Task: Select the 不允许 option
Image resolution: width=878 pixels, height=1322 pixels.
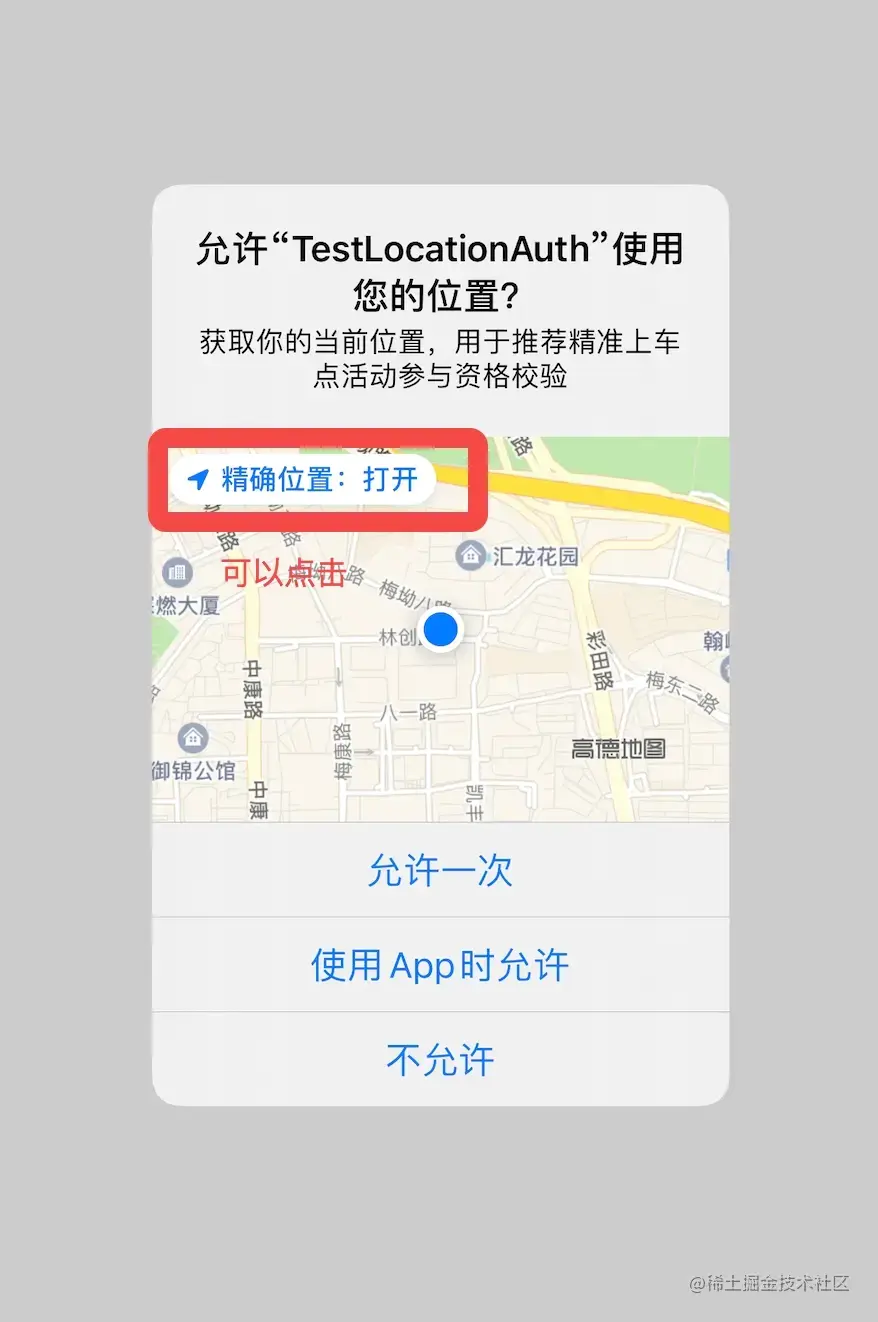Action: (x=439, y=1057)
